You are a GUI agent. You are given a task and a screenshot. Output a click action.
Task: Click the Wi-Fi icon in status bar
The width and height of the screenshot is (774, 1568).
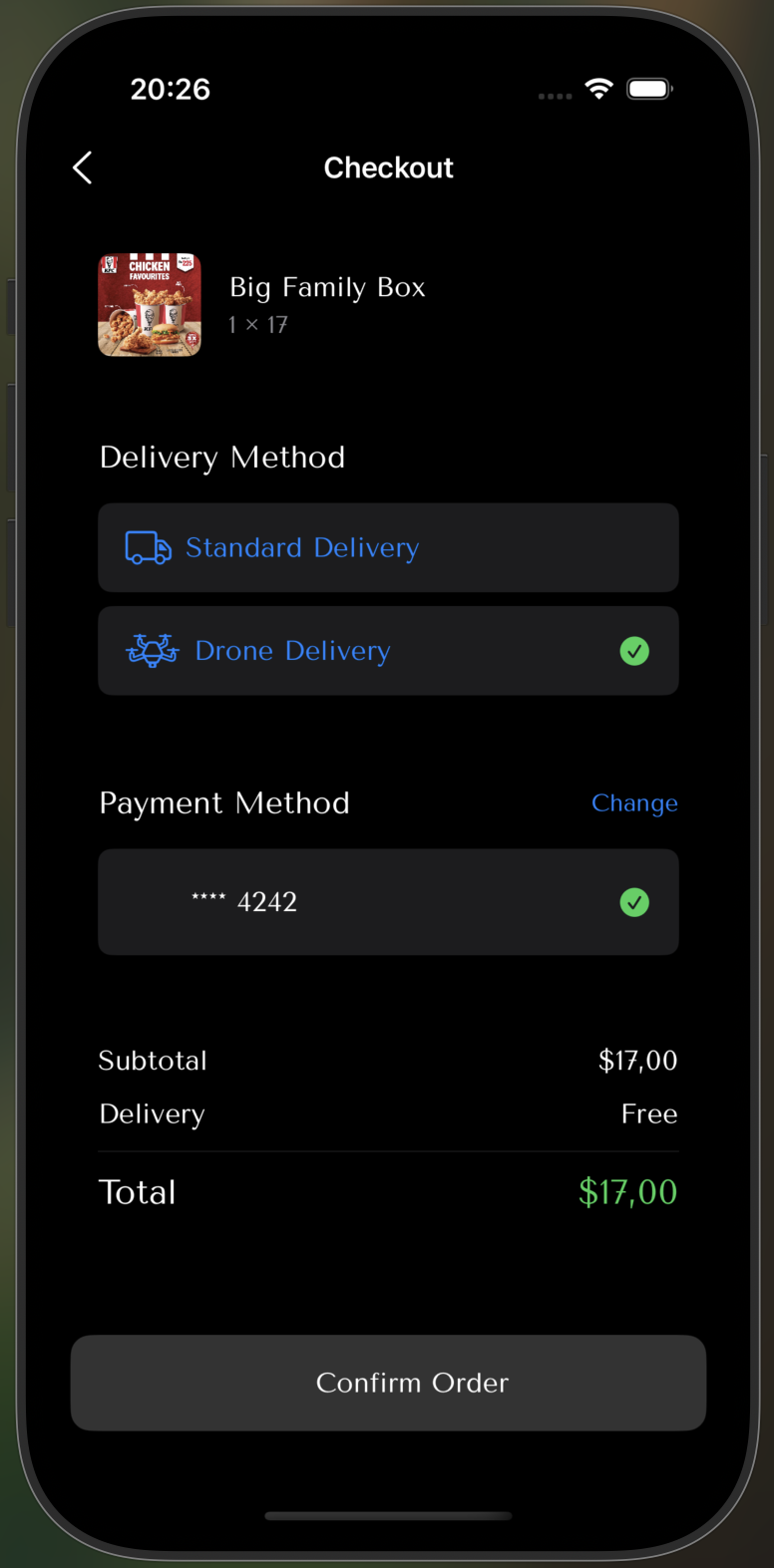coord(597,88)
